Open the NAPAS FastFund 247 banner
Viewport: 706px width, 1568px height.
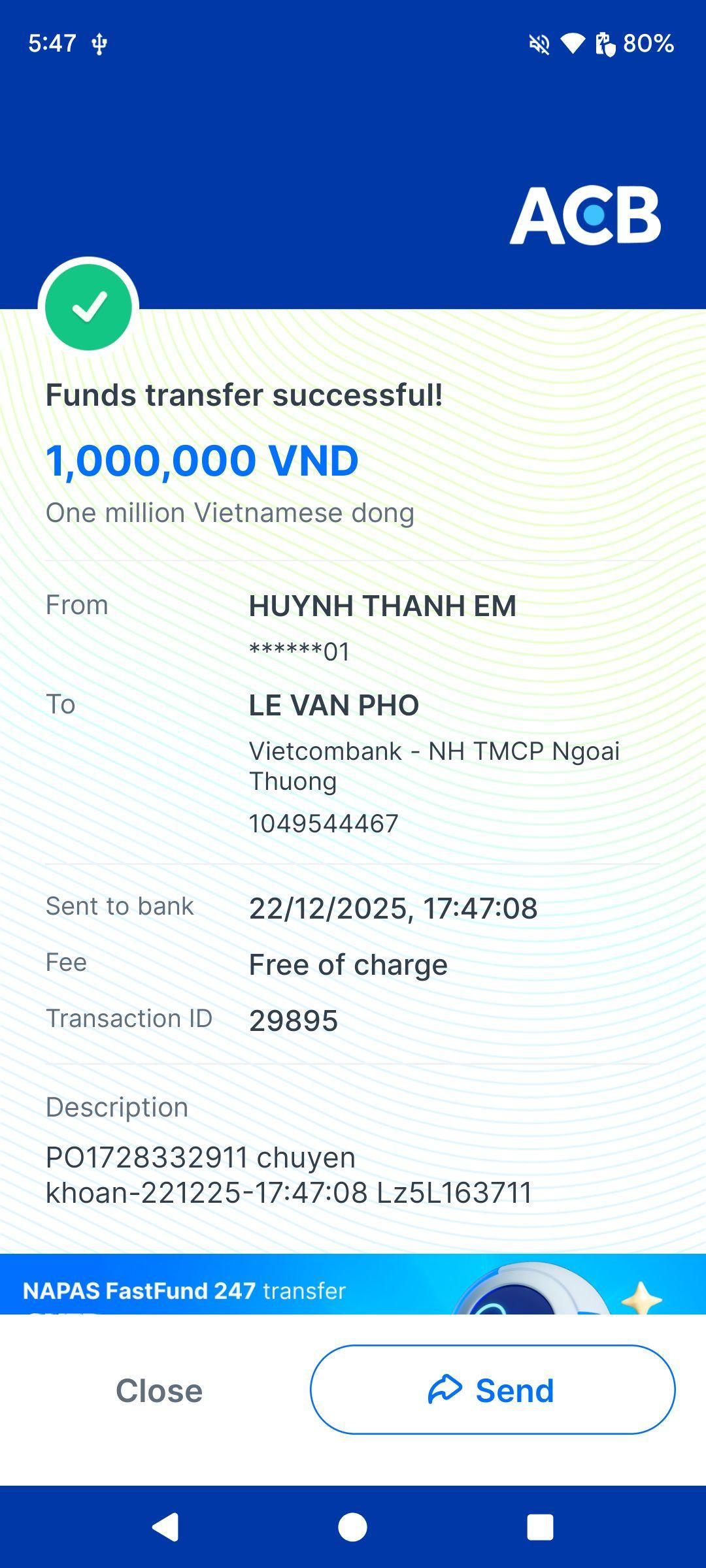tap(353, 1284)
